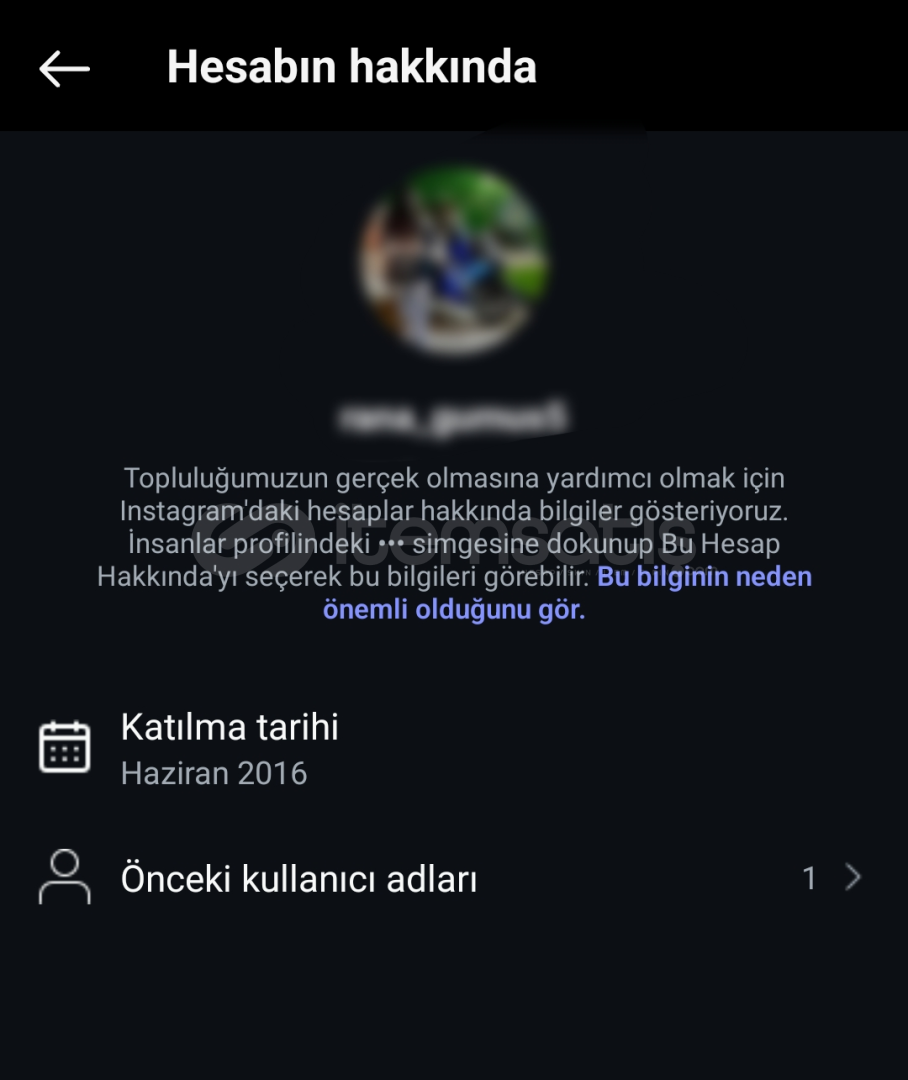Viewport: 908px width, 1080px height.
Task: Open the 'Bu bilginin neden önemli olduğunu gör' link
Action: (x=703, y=577)
